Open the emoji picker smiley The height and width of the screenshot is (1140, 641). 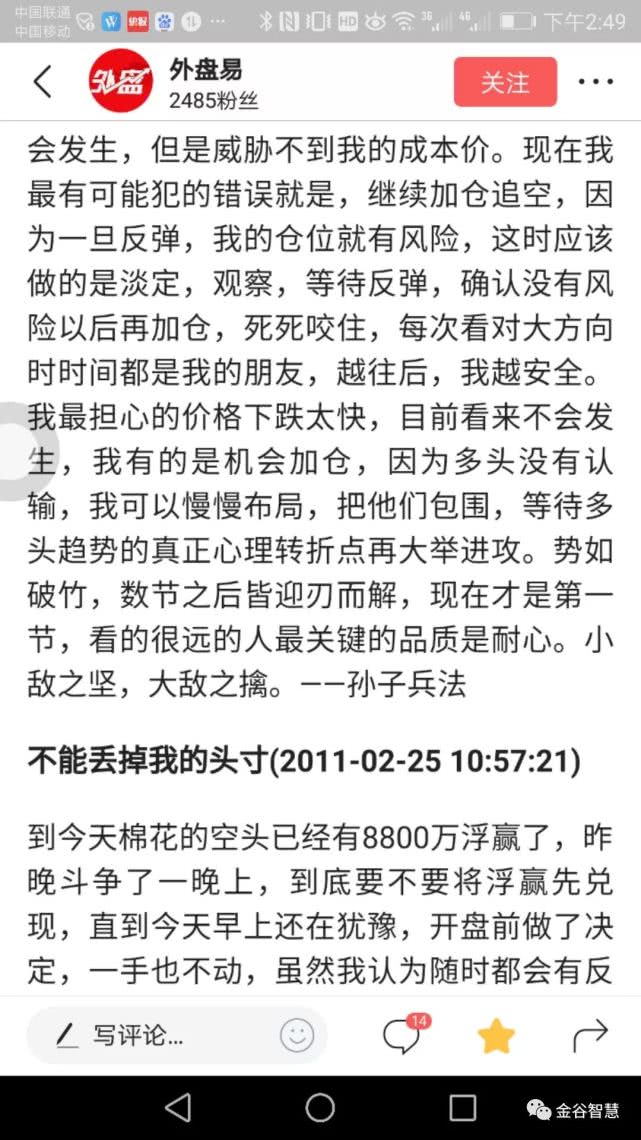297,1035
